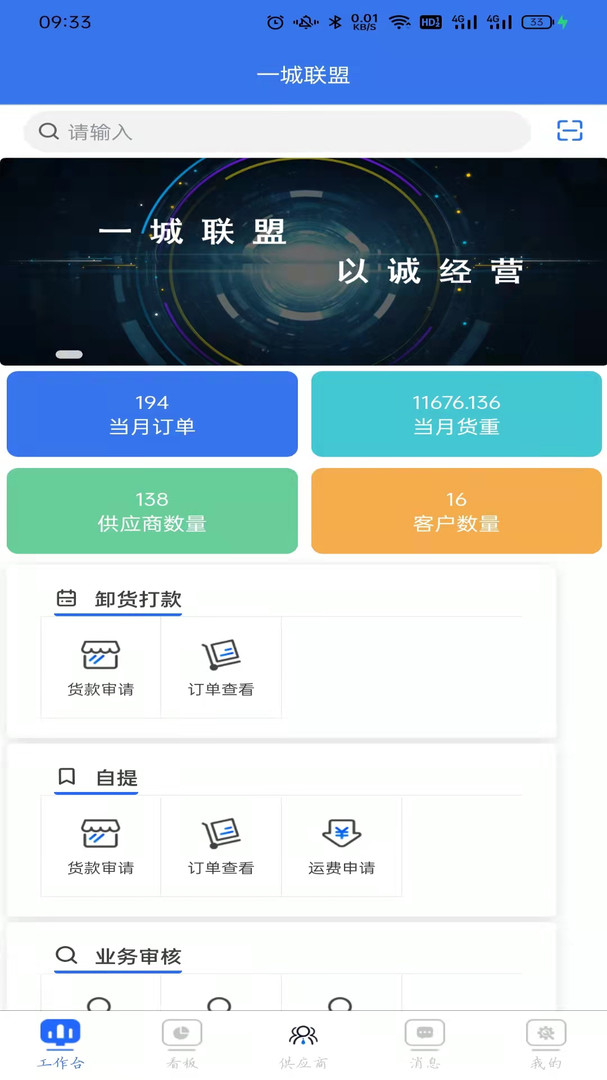This screenshot has height=1080, width=607.
Task: Open the 当月货重 card
Action: pos(456,414)
